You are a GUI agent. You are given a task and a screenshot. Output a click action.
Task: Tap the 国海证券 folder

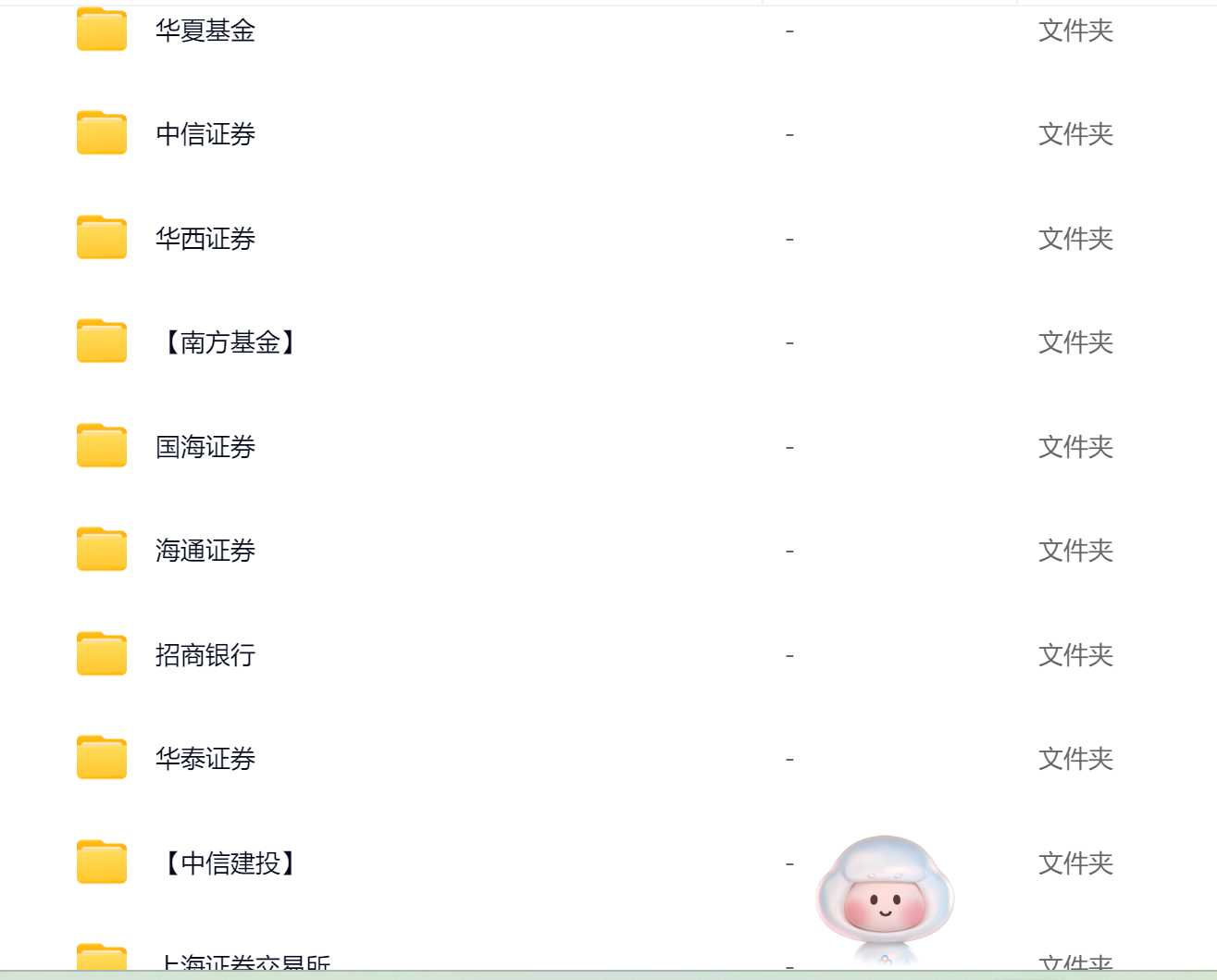pyautogui.click(x=205, y=447)
